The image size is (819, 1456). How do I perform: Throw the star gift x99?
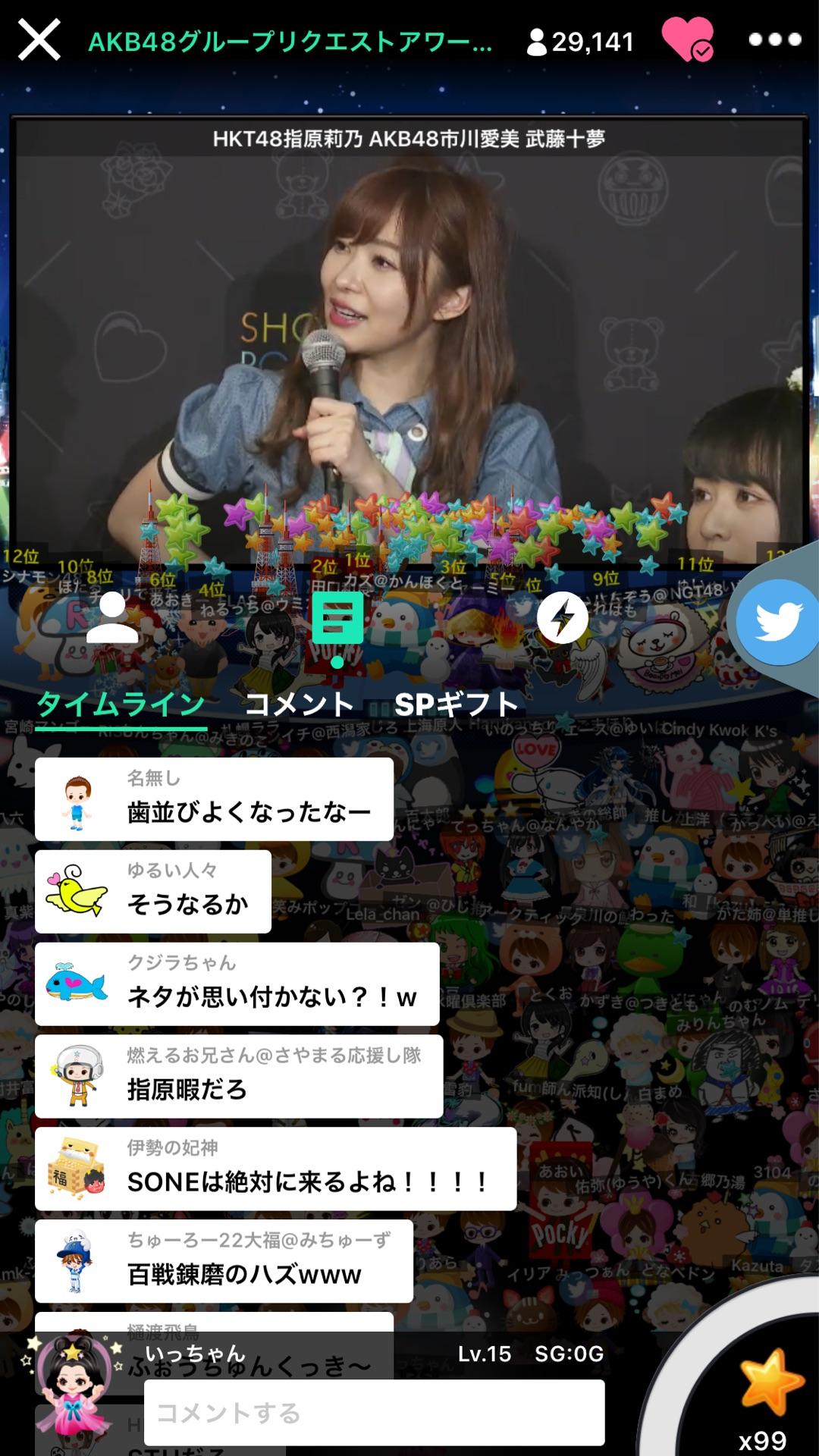point(767,1388)
